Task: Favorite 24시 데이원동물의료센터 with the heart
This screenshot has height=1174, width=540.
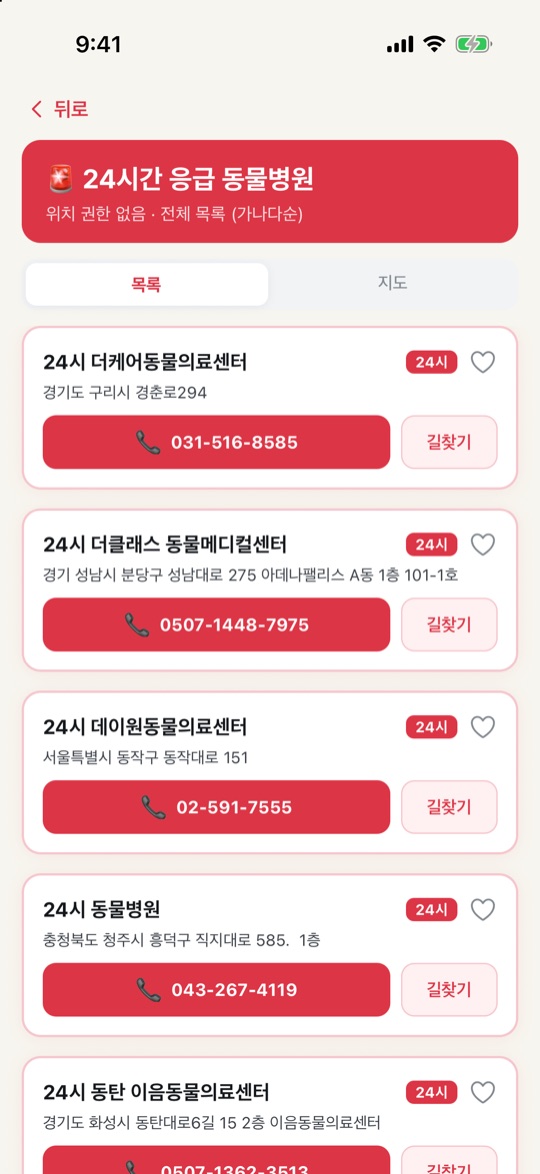Action: pos(483,727)
